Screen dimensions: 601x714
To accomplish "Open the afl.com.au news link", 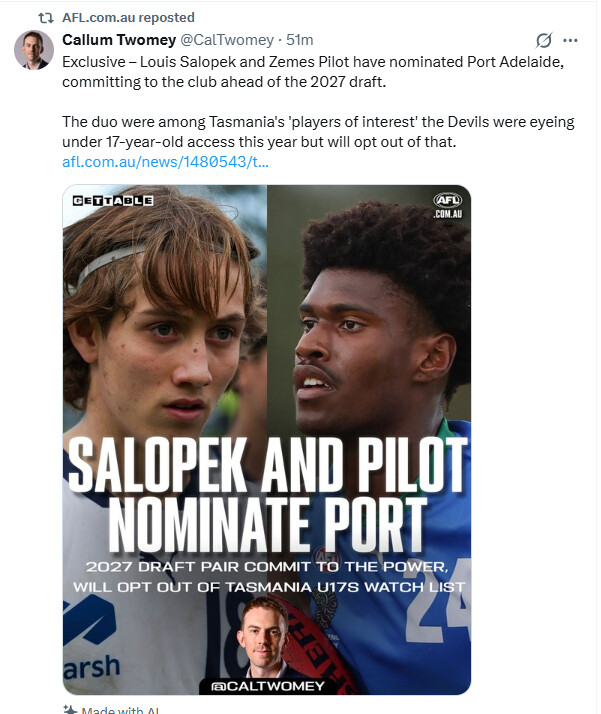I will coord(165,161).
